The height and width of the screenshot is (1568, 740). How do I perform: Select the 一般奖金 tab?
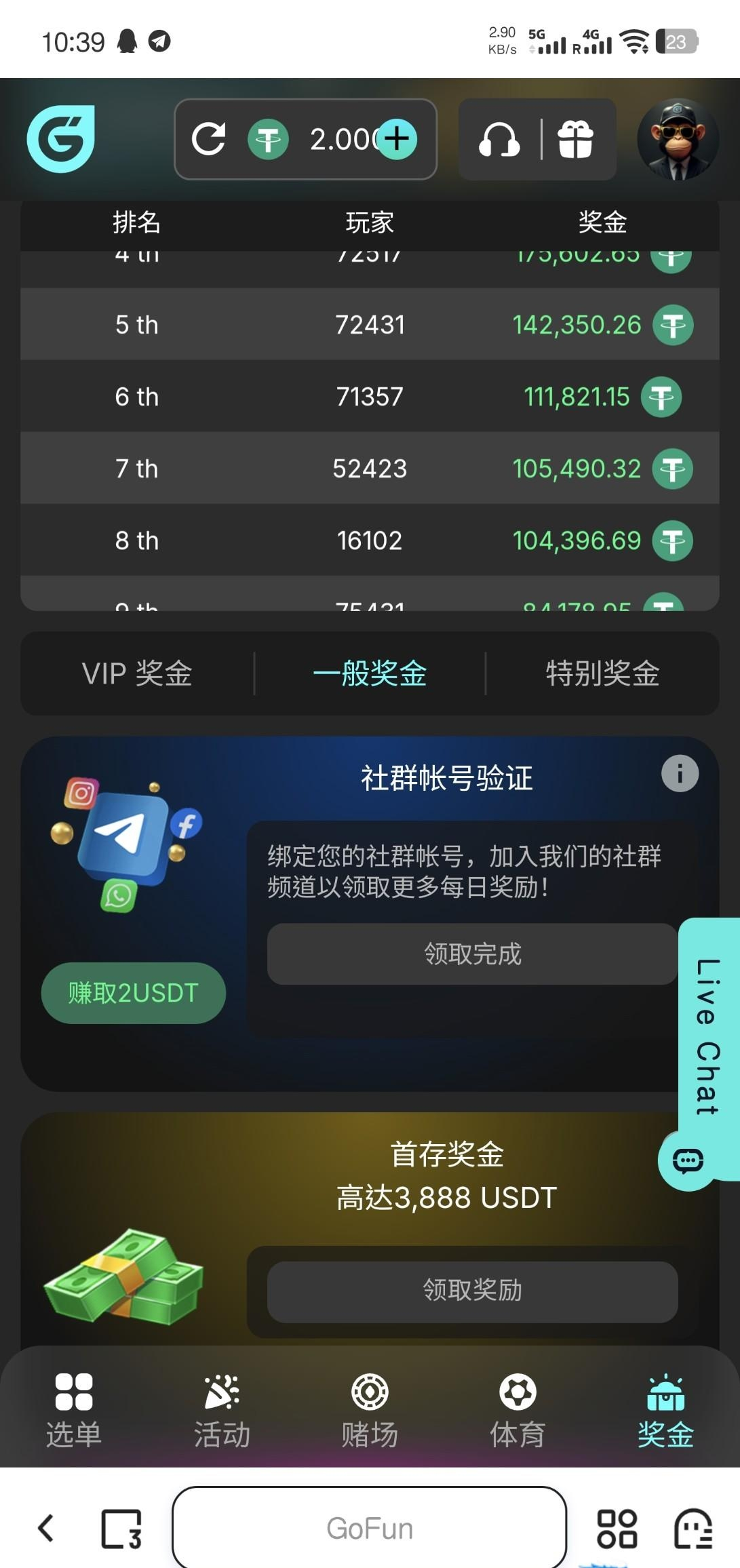click(370, 673)
